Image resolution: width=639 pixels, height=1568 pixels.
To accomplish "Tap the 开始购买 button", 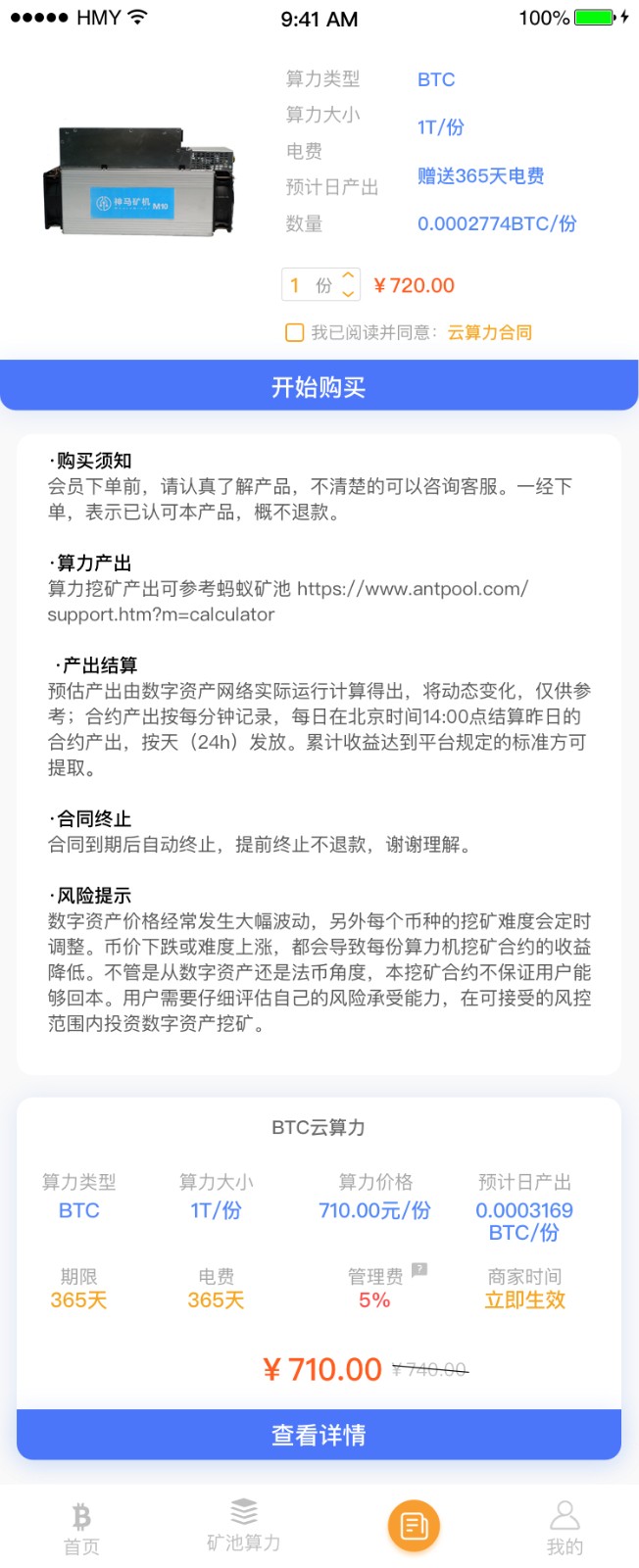I will tap(319, 386).
